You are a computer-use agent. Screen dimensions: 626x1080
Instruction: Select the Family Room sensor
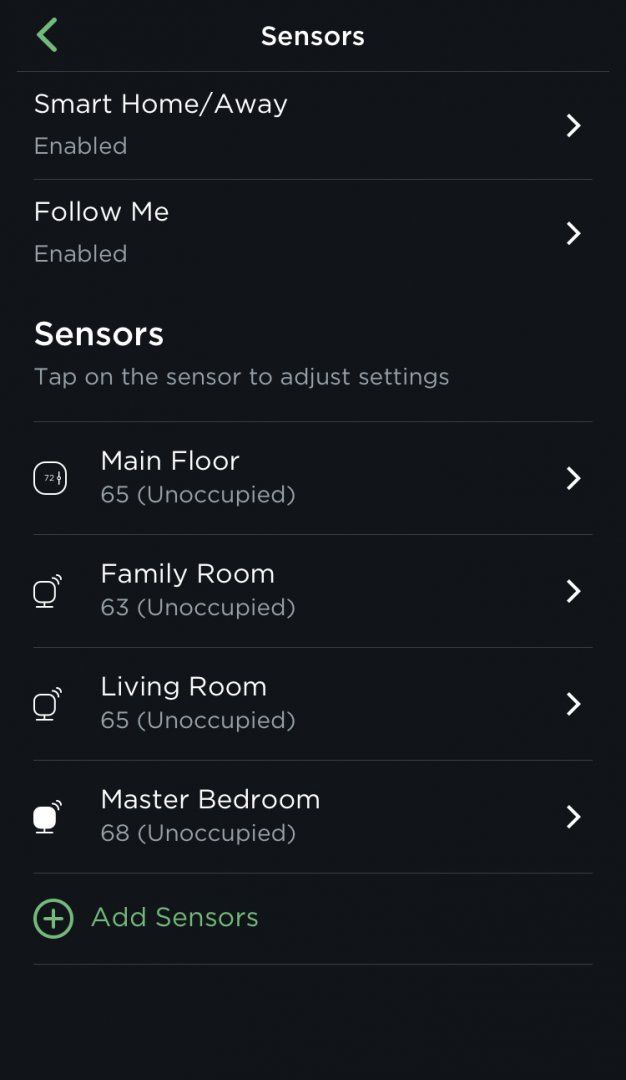click(313, 591)
